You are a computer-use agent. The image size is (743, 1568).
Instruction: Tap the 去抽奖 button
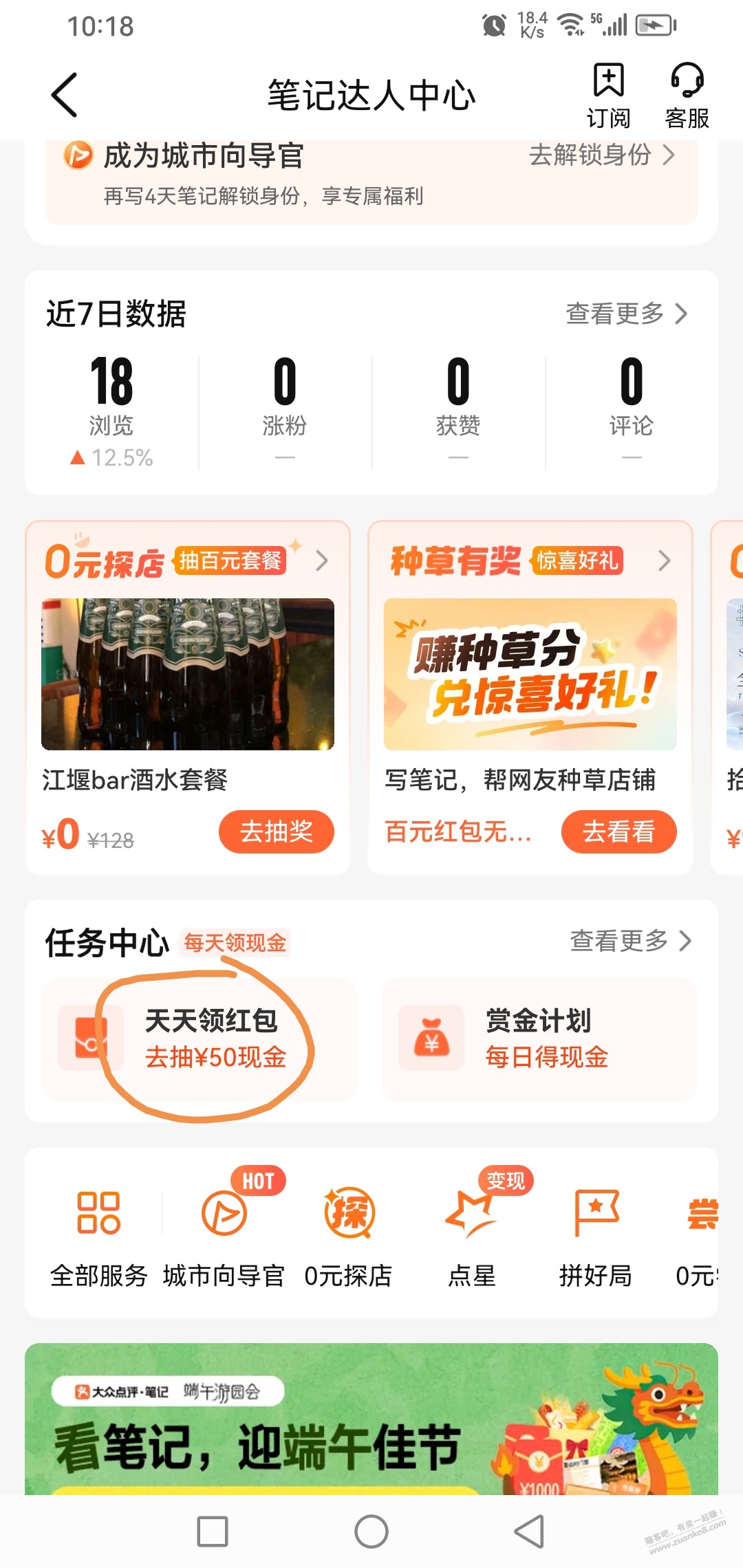[x=275, y=832]
